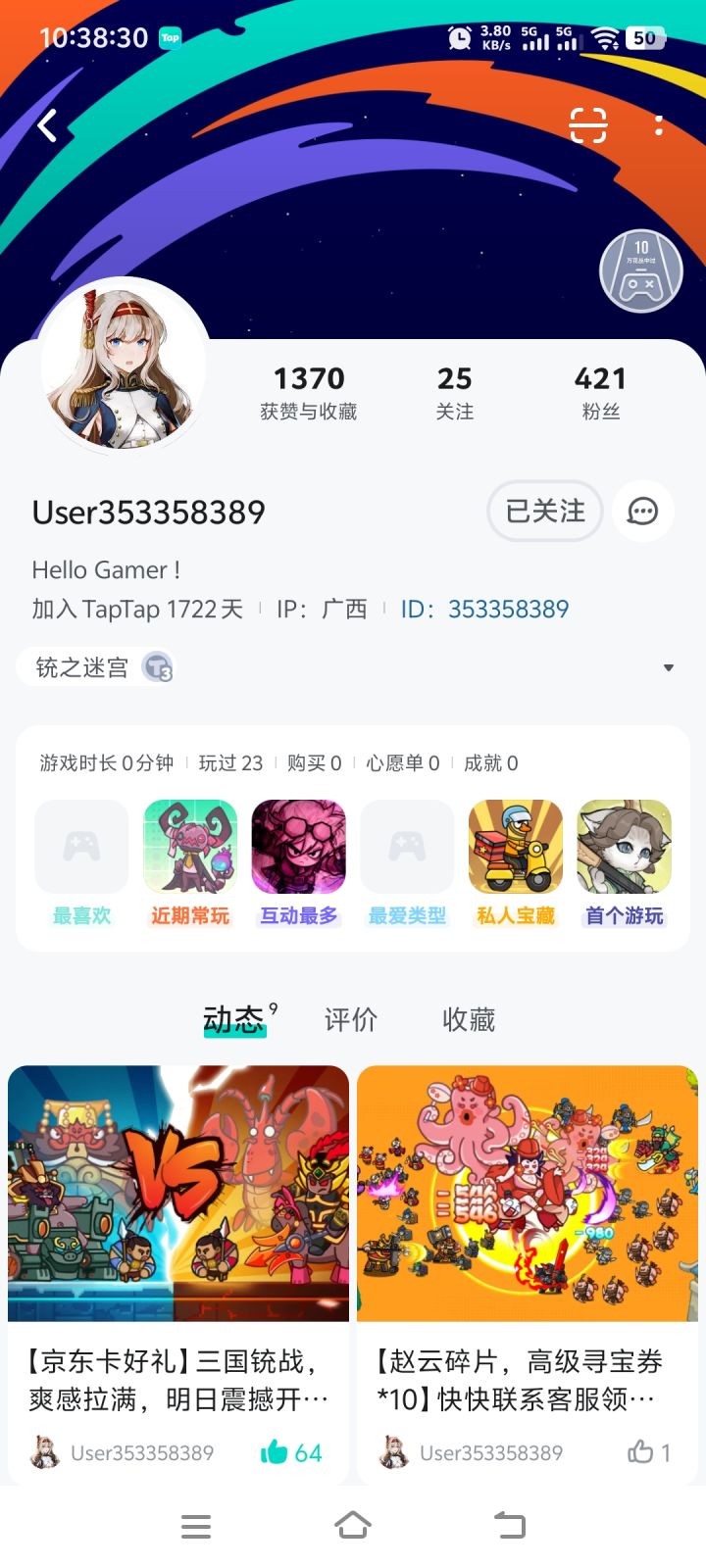Like the 三国铳战 post showing 64 likes

[291, 1453]
